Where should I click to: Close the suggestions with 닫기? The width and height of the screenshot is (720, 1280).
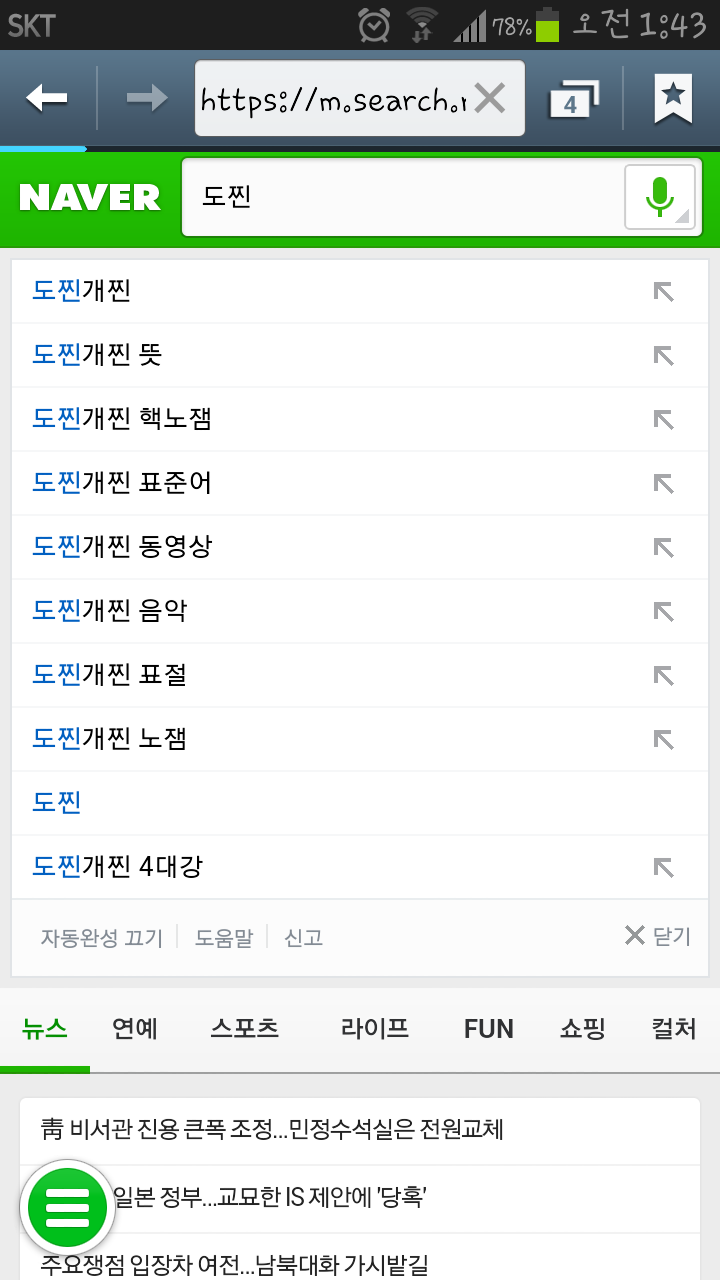[658, 936]
